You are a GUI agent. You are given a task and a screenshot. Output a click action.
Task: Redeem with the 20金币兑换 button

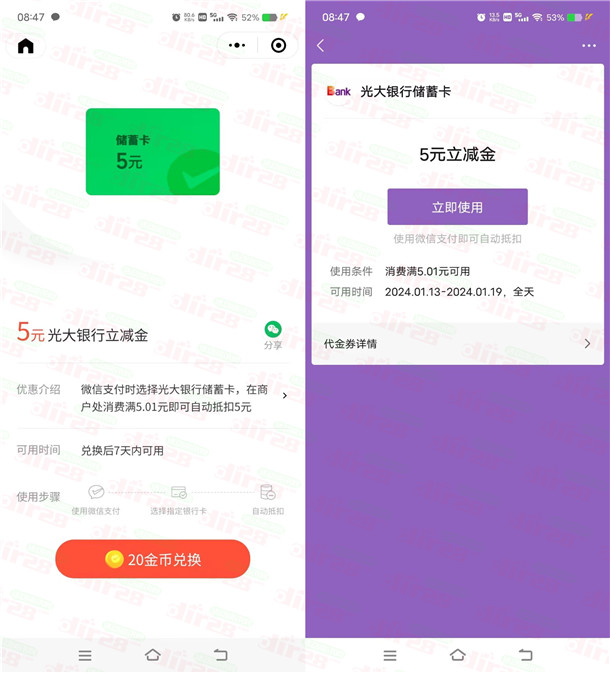pyautogui.click(x=152, y=559)
